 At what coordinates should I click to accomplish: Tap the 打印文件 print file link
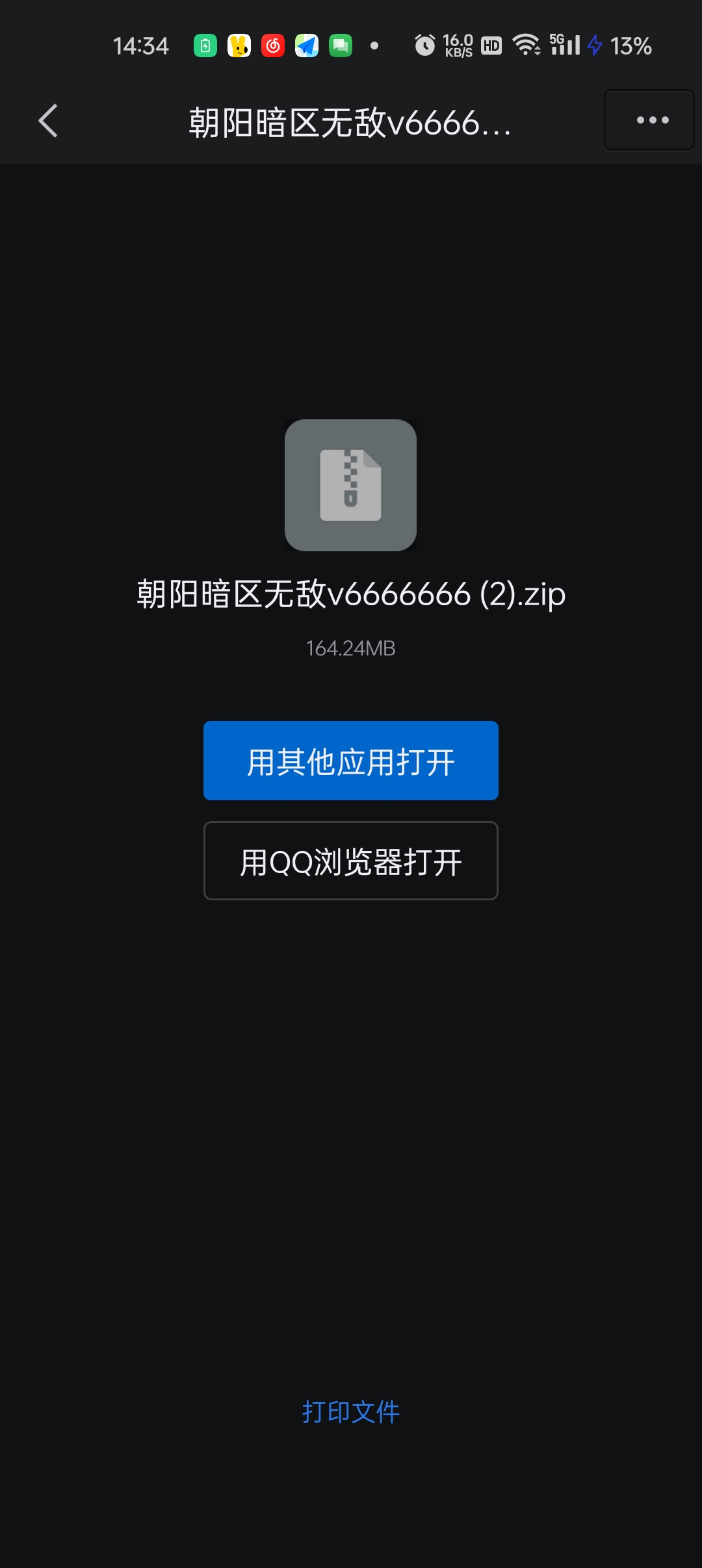[351, 1412]
